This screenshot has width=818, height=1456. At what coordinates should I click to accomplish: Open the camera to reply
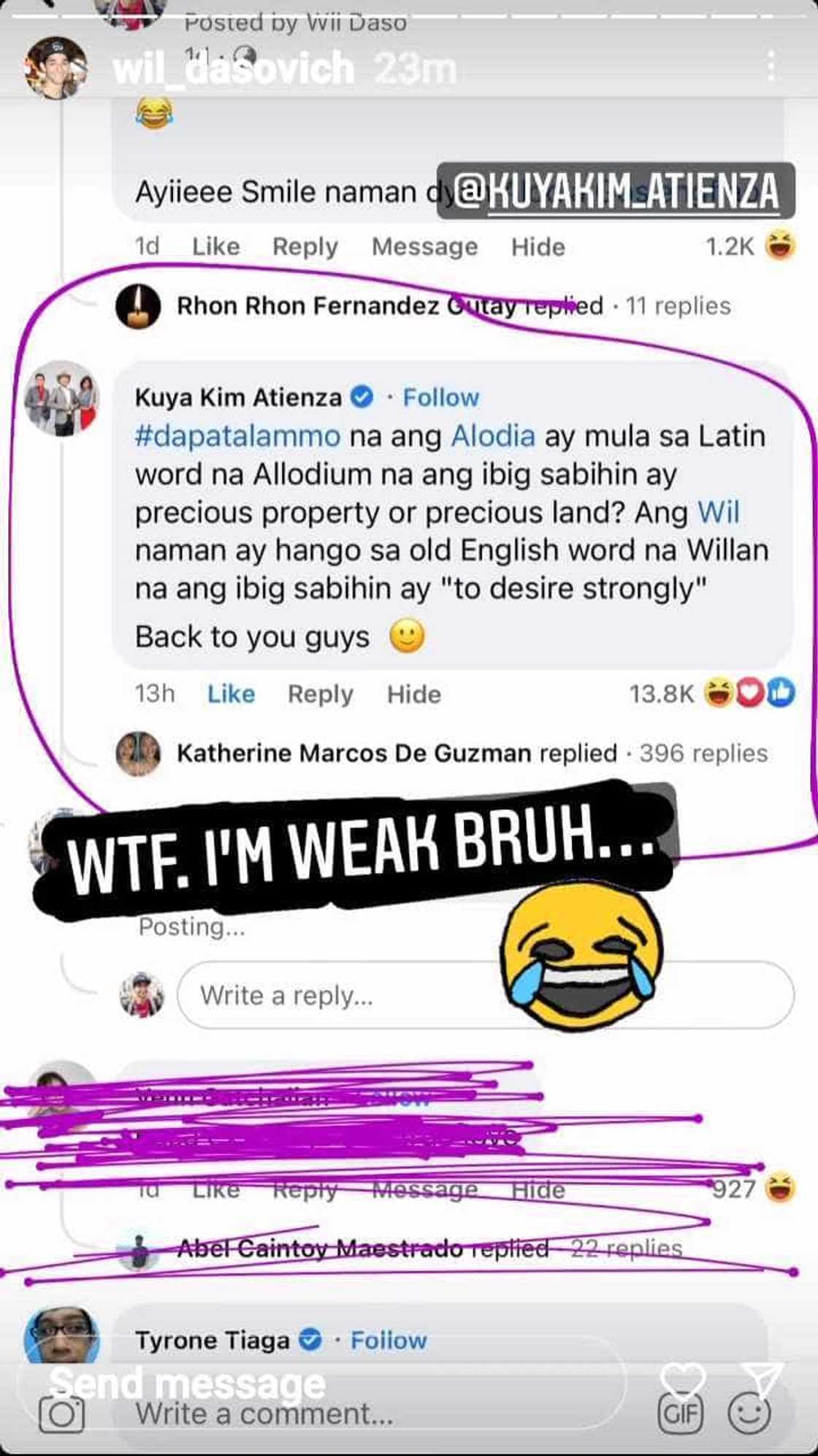[61, 1413]
